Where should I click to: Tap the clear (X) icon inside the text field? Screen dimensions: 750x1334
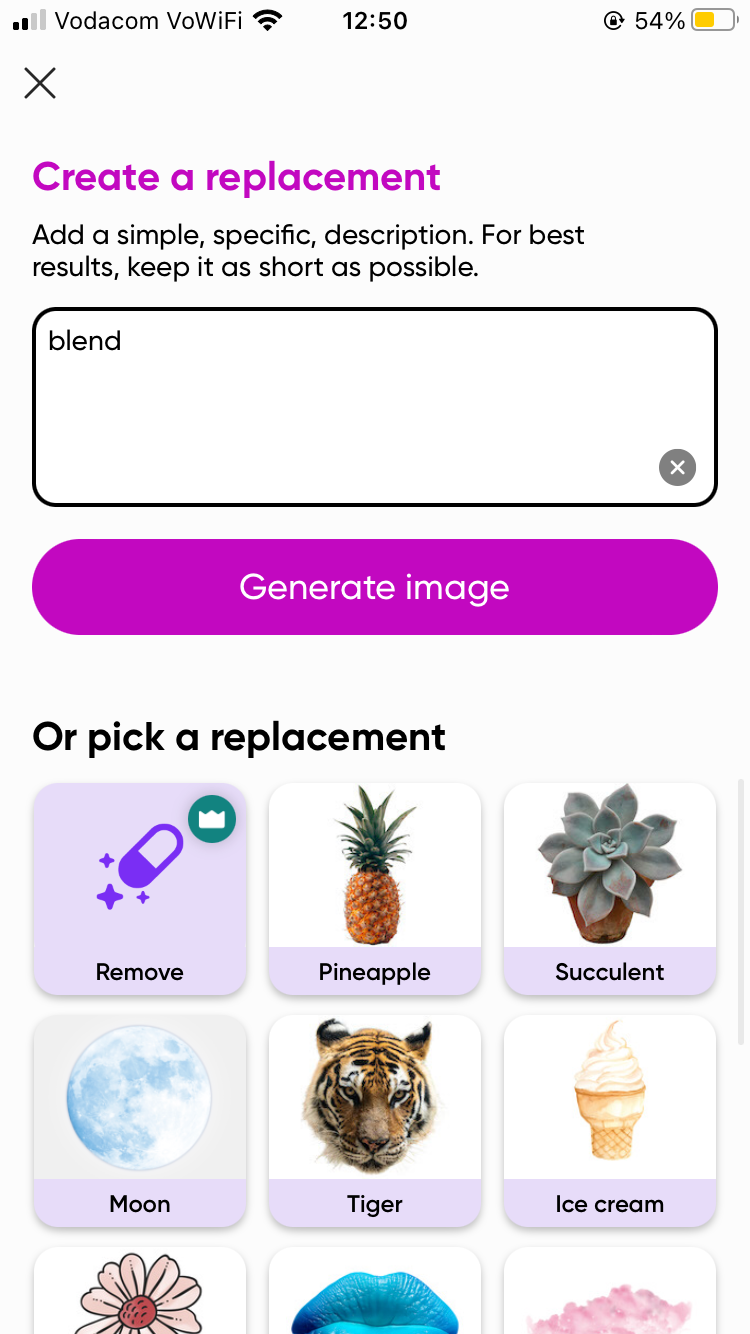point(677,467)
